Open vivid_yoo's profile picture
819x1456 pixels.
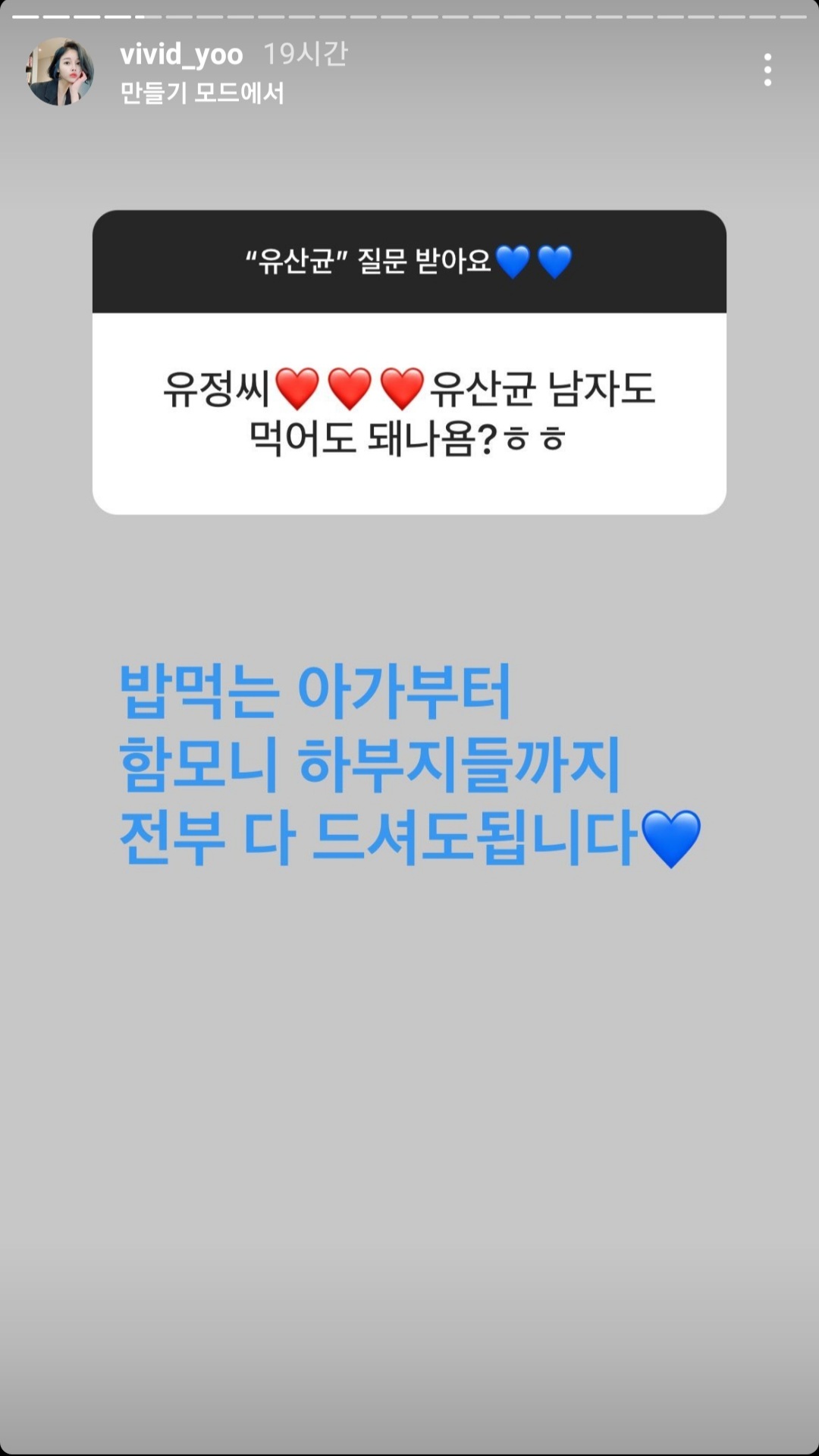coord(60,72)
